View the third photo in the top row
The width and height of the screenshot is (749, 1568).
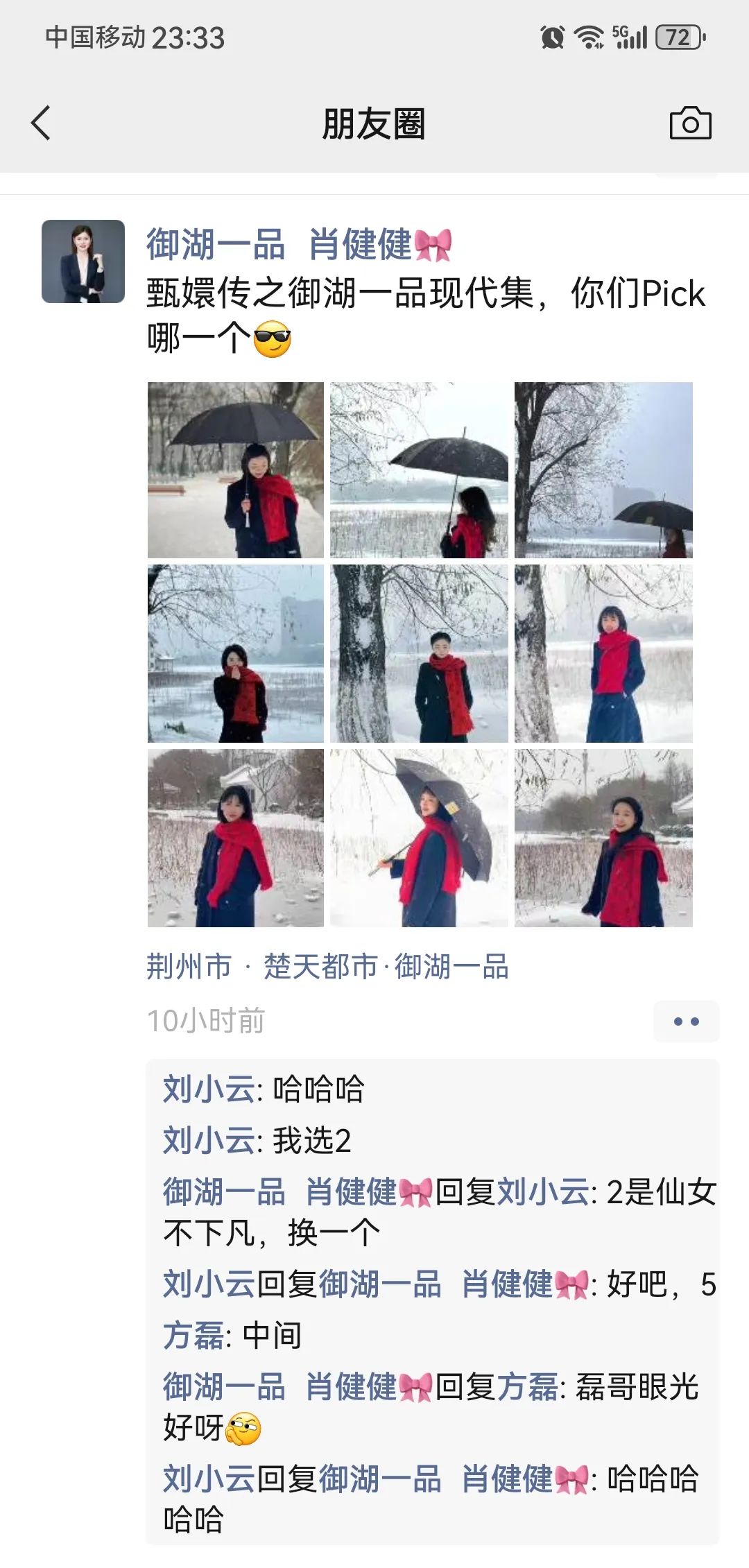(603, 470)
